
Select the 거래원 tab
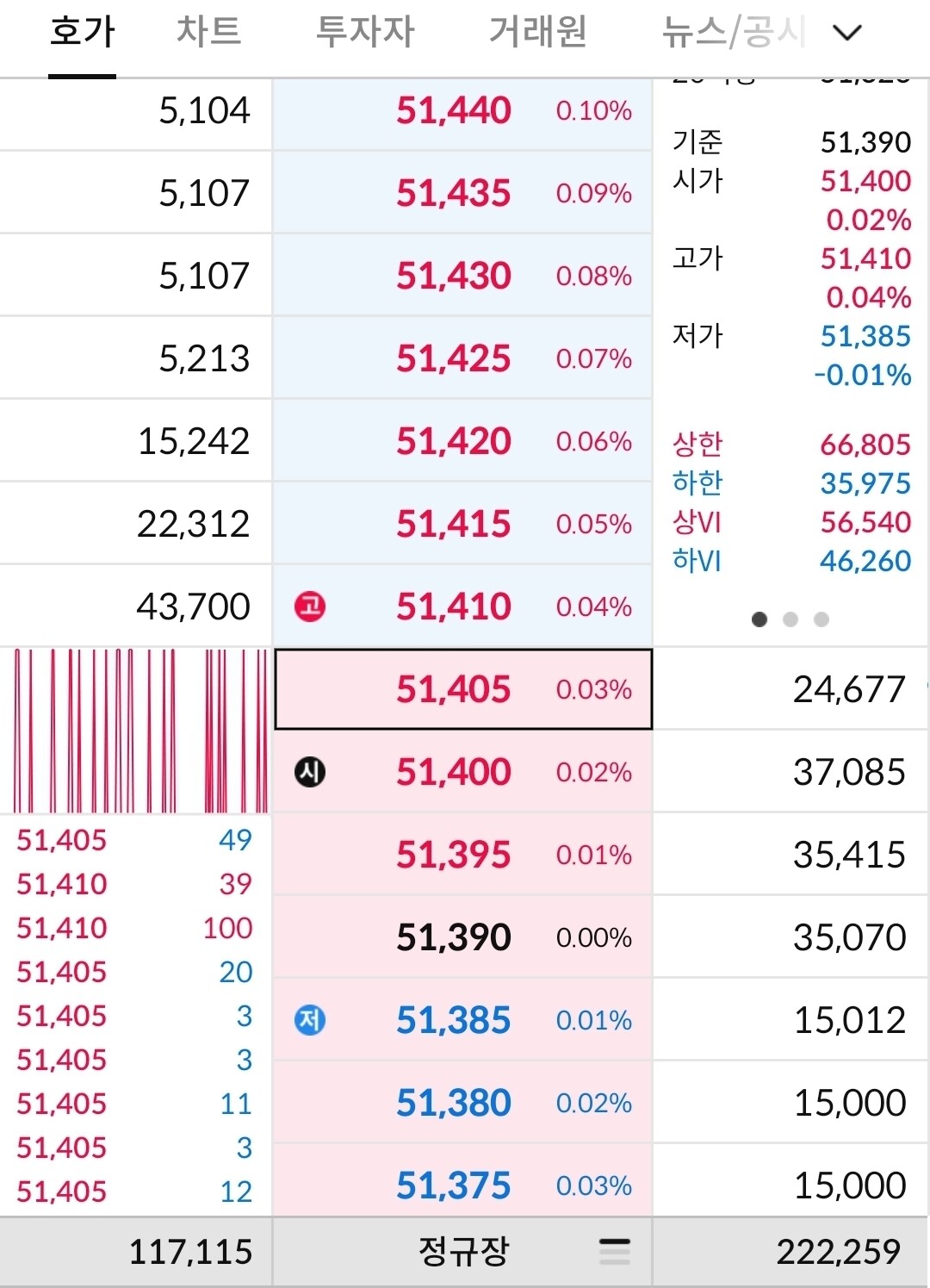(537, 33)
